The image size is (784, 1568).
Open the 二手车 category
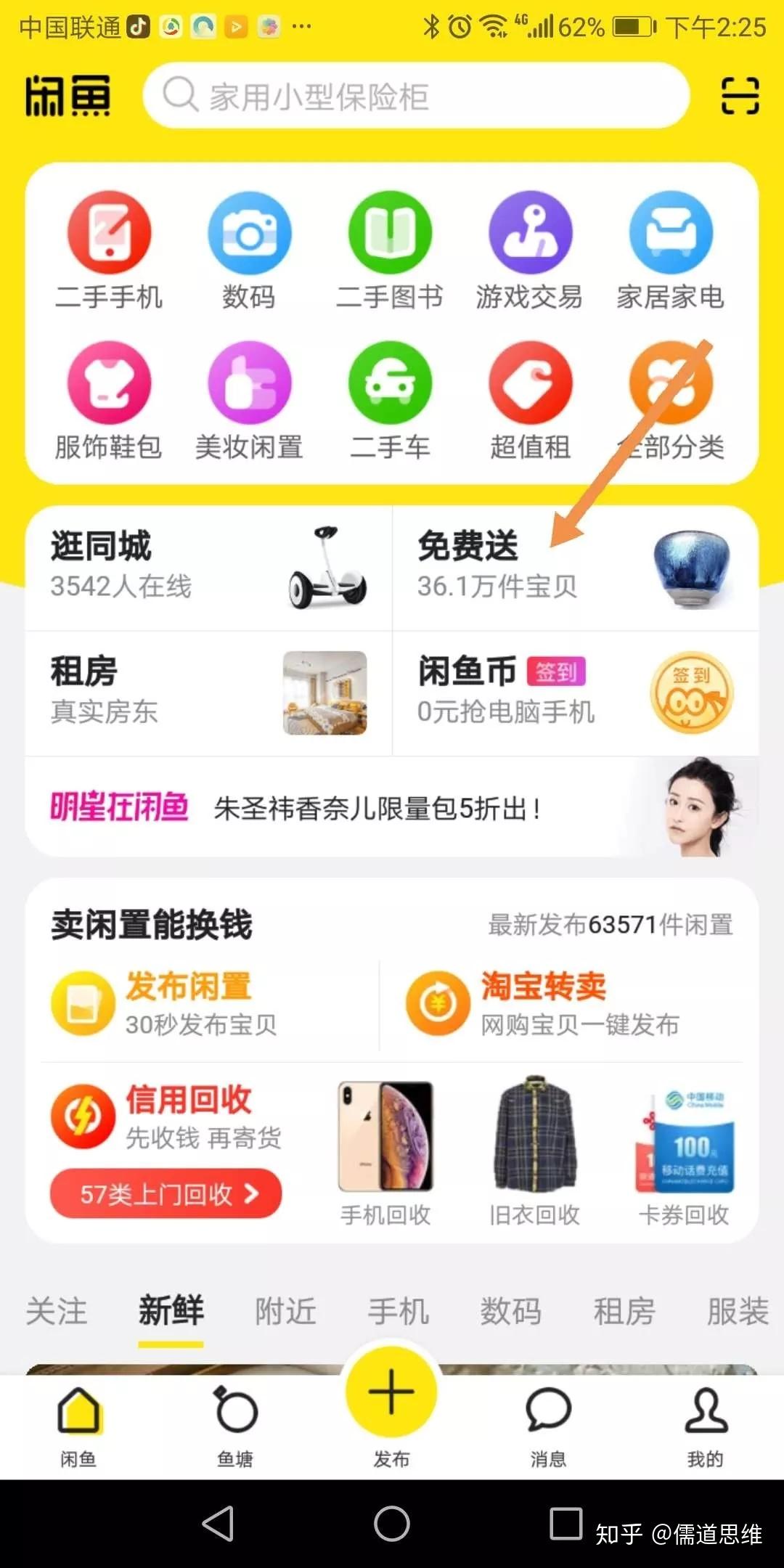[390, 401]
